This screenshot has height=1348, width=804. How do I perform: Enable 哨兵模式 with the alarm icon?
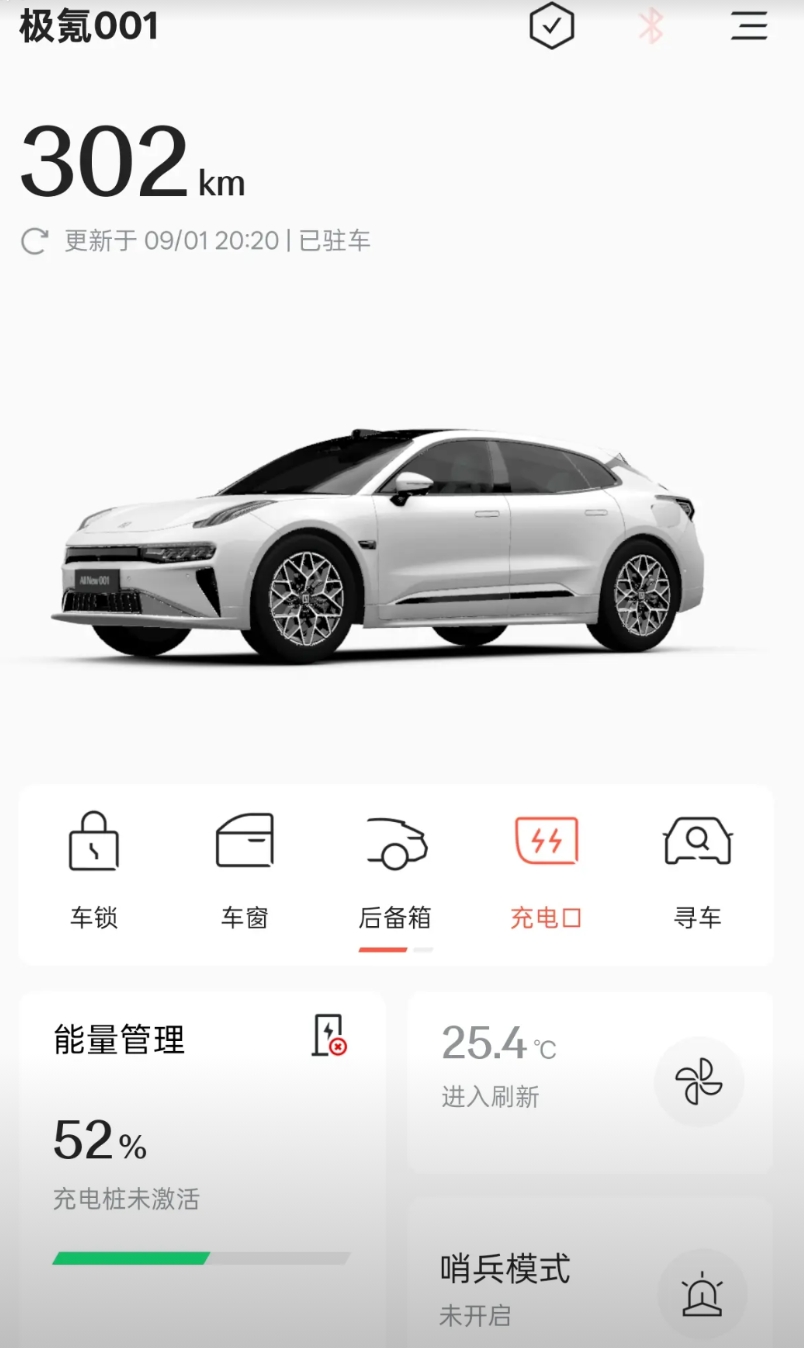pyautogui.click(x=702, y=1294)
